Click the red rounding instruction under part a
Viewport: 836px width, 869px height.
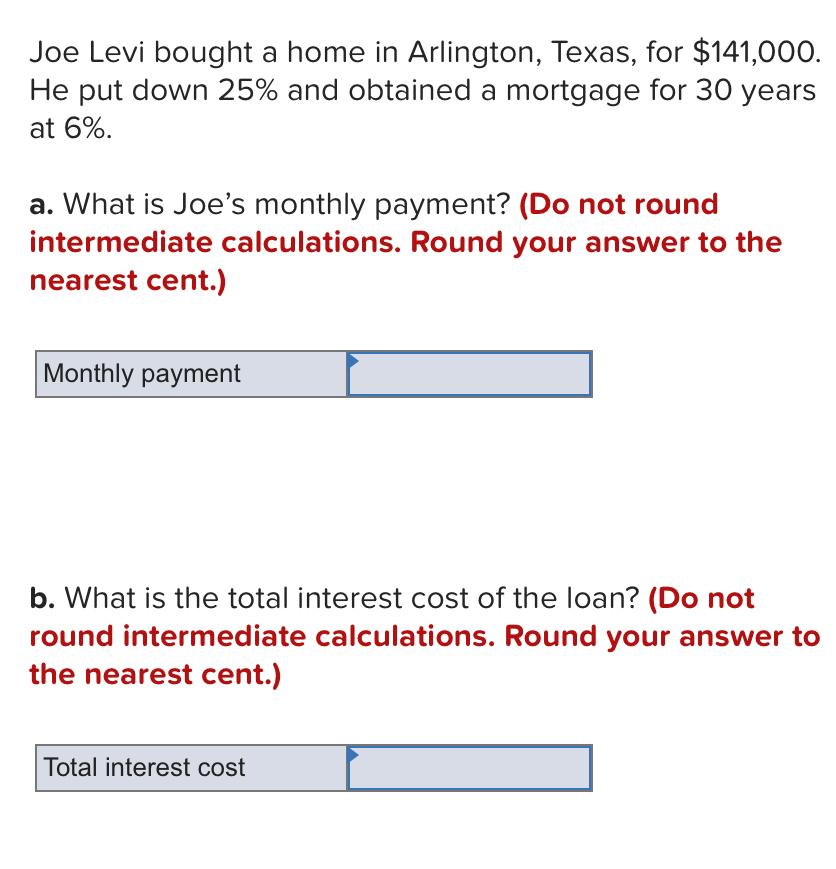pyautogui.click(x=405, y=242)
